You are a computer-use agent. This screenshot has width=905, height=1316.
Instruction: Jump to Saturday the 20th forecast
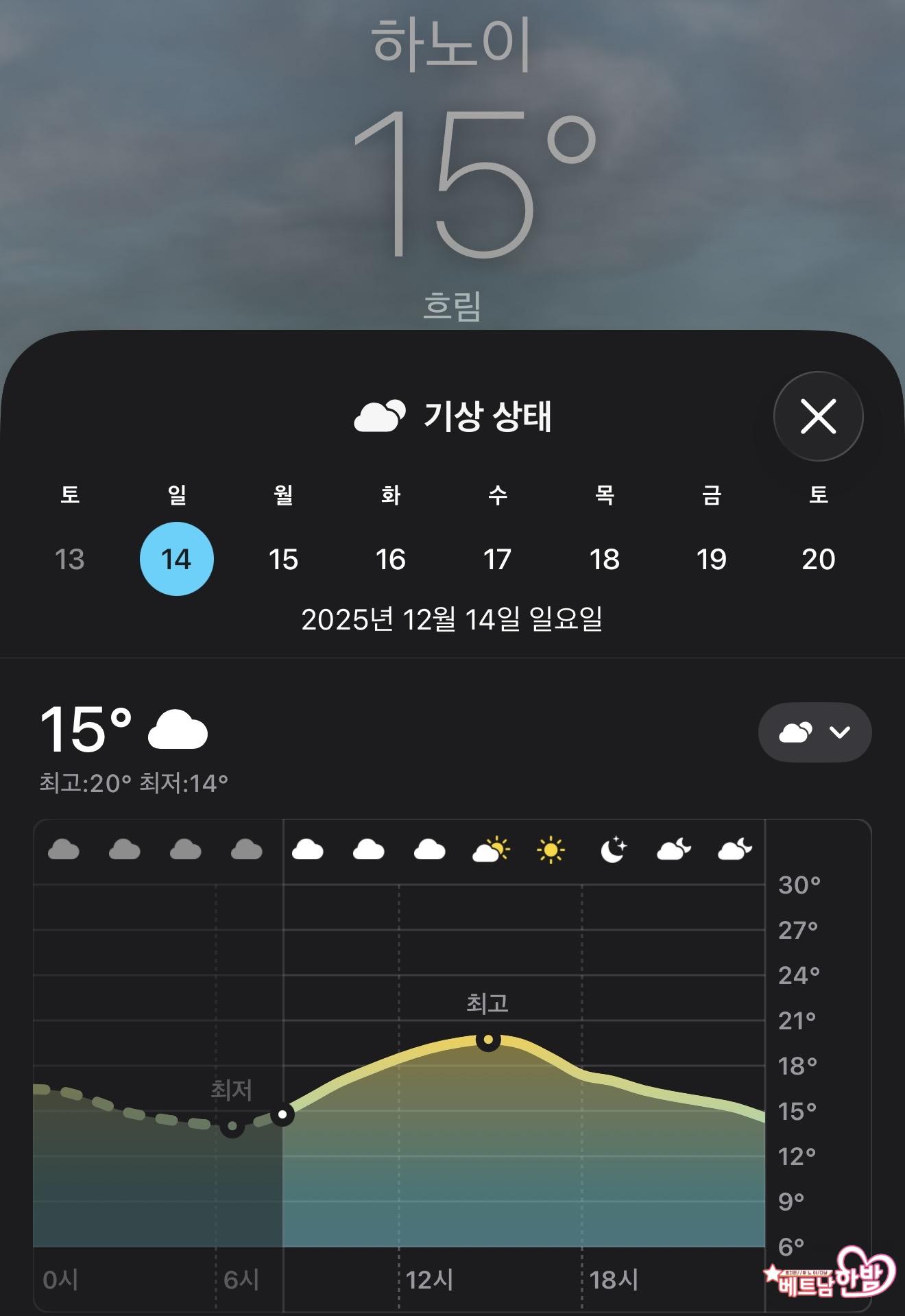point(818,559)
